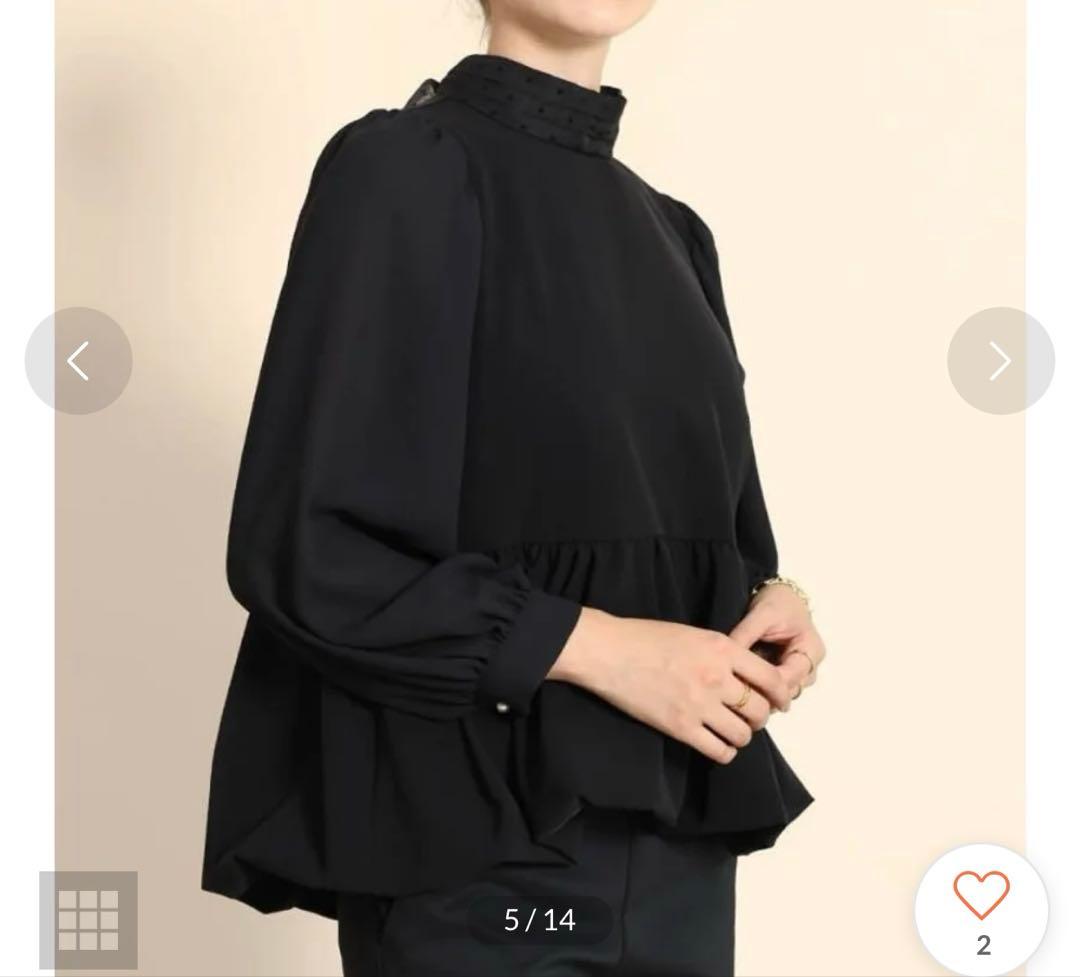Open the photo grid view

pos(88,919)
